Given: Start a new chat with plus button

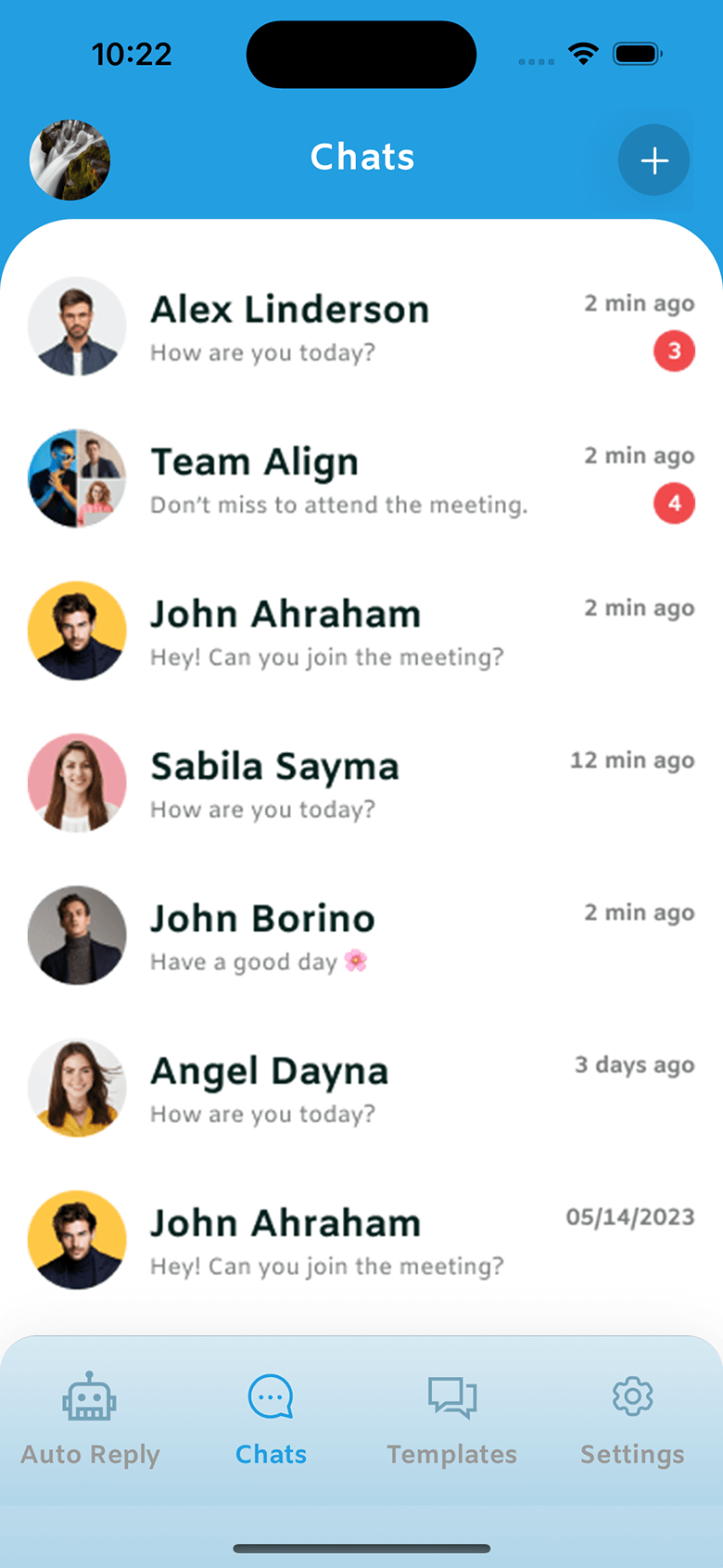Looking at the screenshot, I should point(653,160).
